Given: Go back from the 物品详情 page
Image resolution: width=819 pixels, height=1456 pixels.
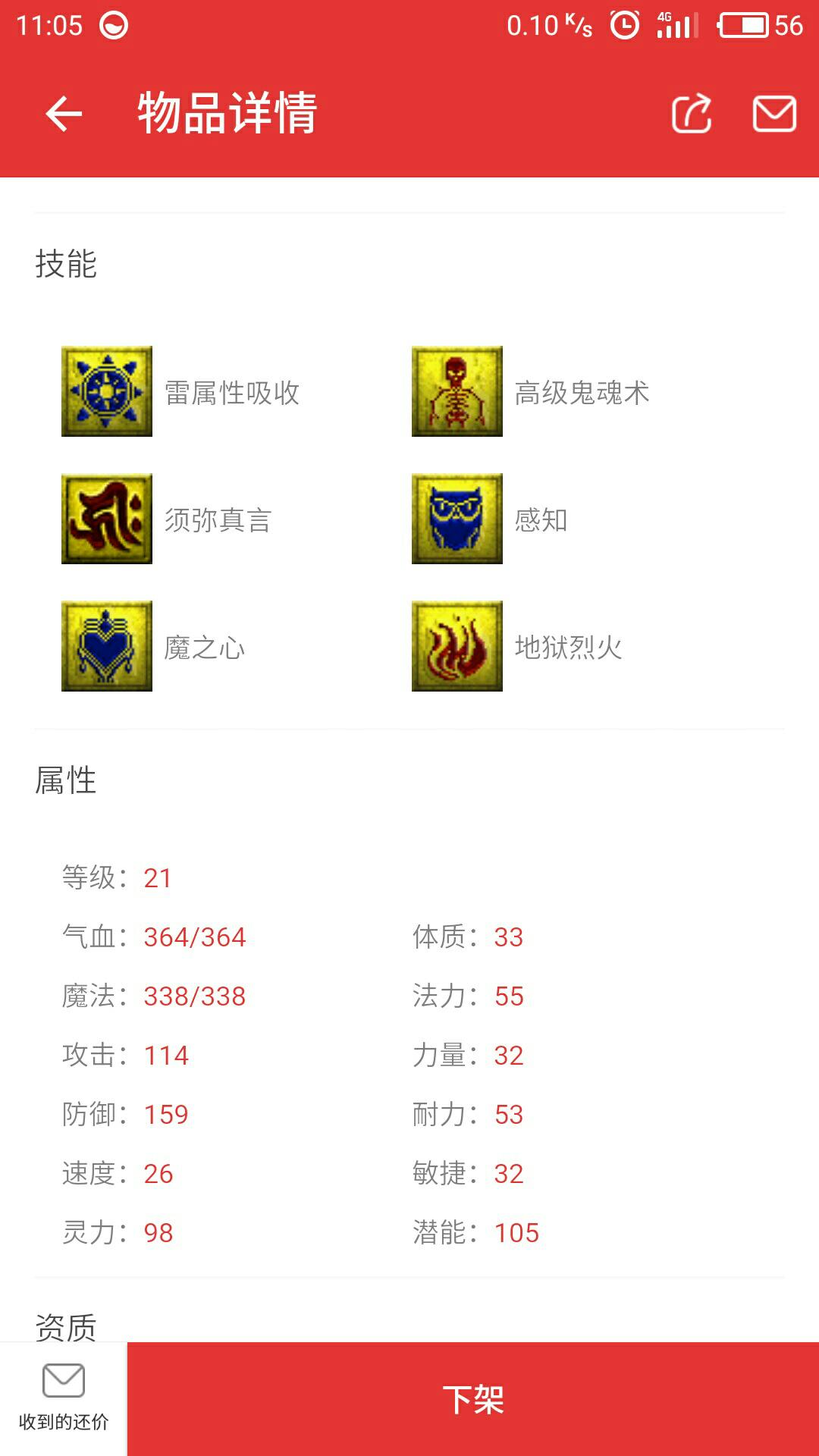Looking at the screenshot, I should coord(64,114).
